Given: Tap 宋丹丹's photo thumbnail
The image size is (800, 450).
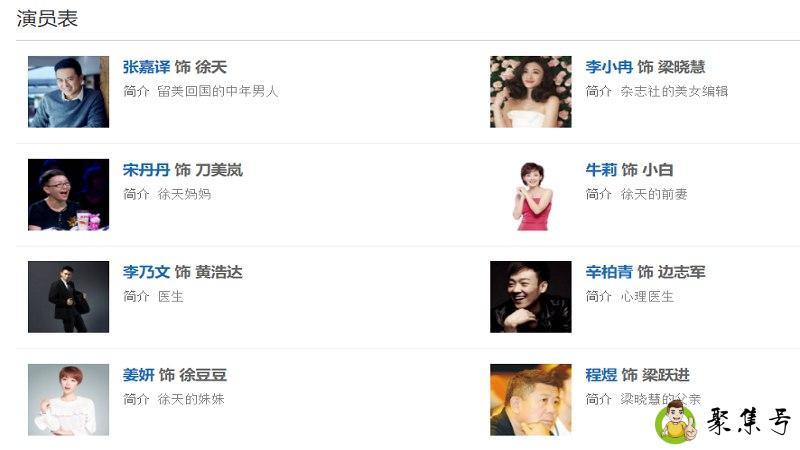Looking at the screenshot, I should coord(68,195).
